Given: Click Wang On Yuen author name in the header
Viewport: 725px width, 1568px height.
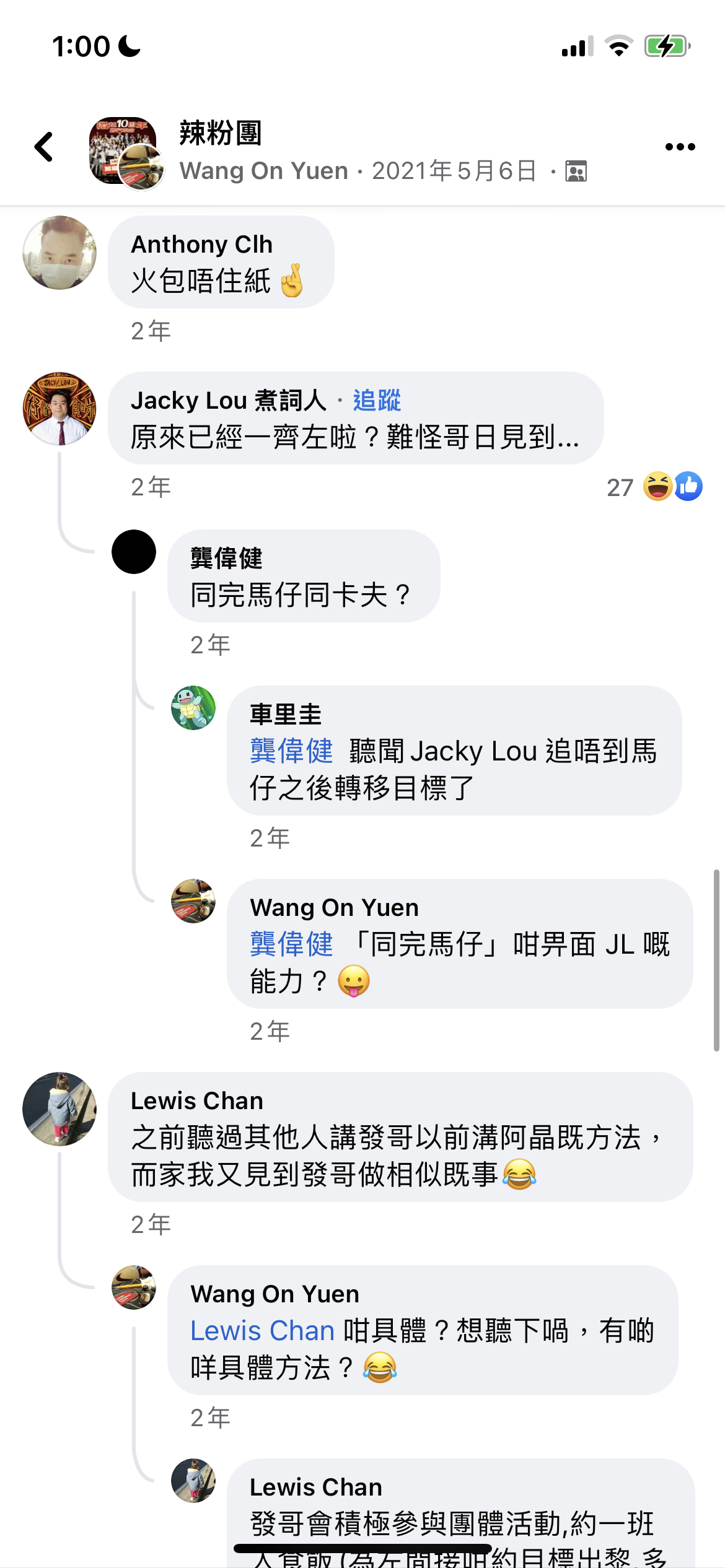Looking at the screenshot, I should [265, 171].
